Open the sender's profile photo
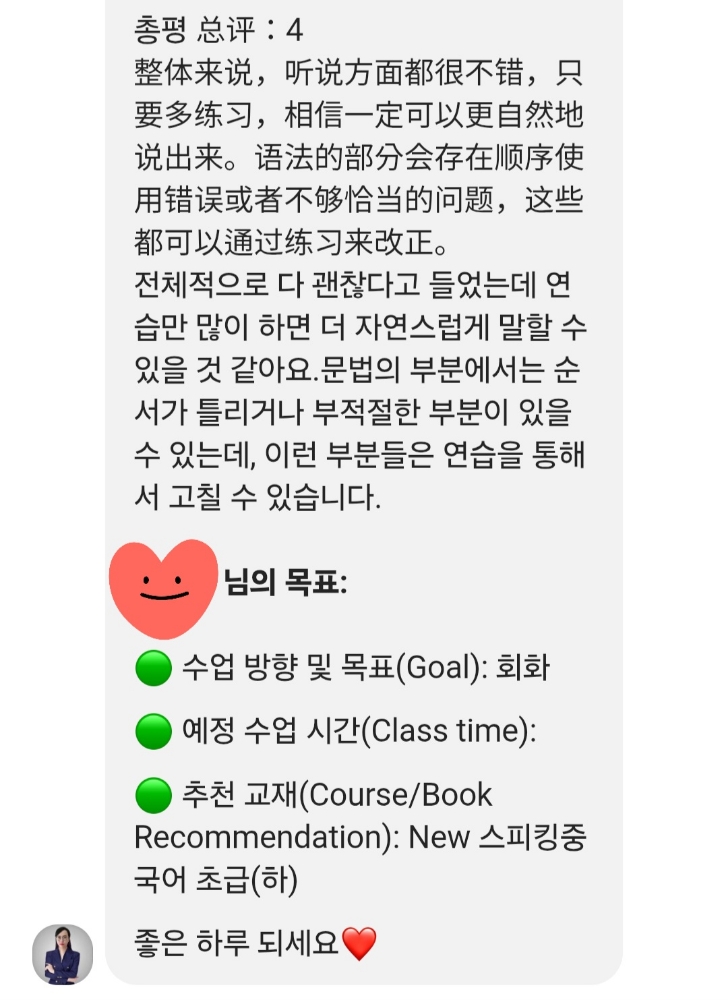The image size is (728, 1000). [x=62, y=954]
